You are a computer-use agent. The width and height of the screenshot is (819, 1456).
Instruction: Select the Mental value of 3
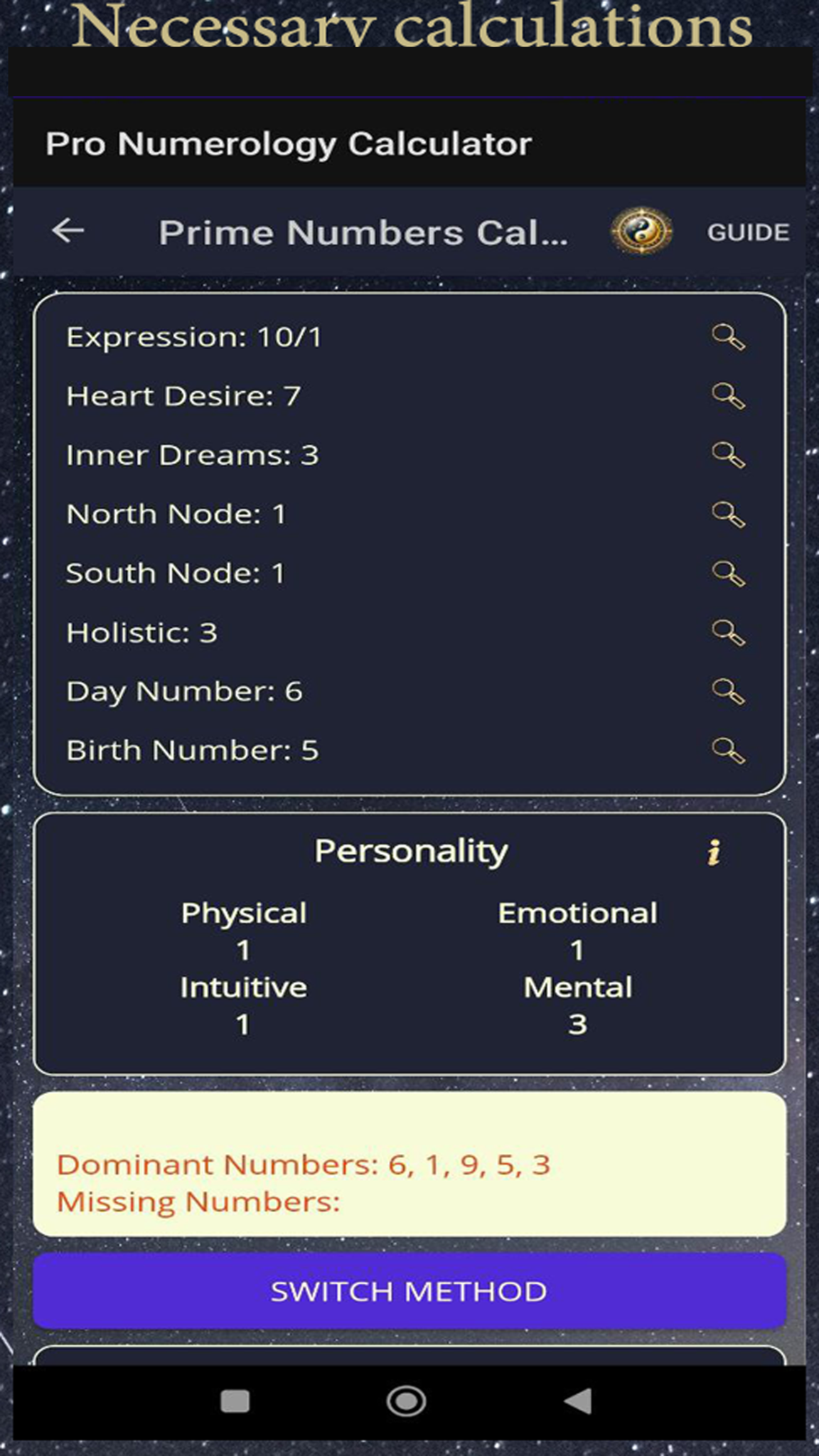577,1024
